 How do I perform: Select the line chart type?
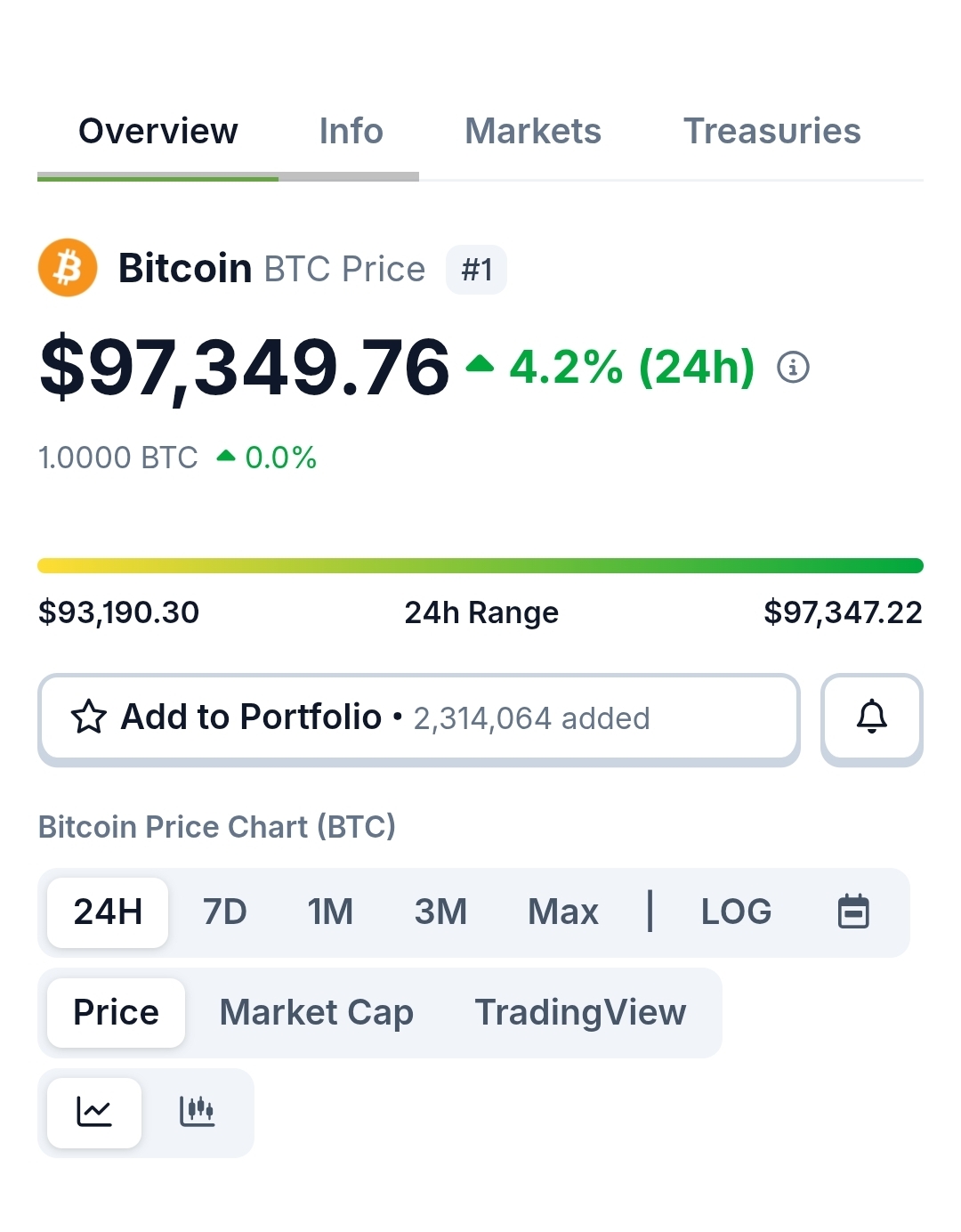94,1112
